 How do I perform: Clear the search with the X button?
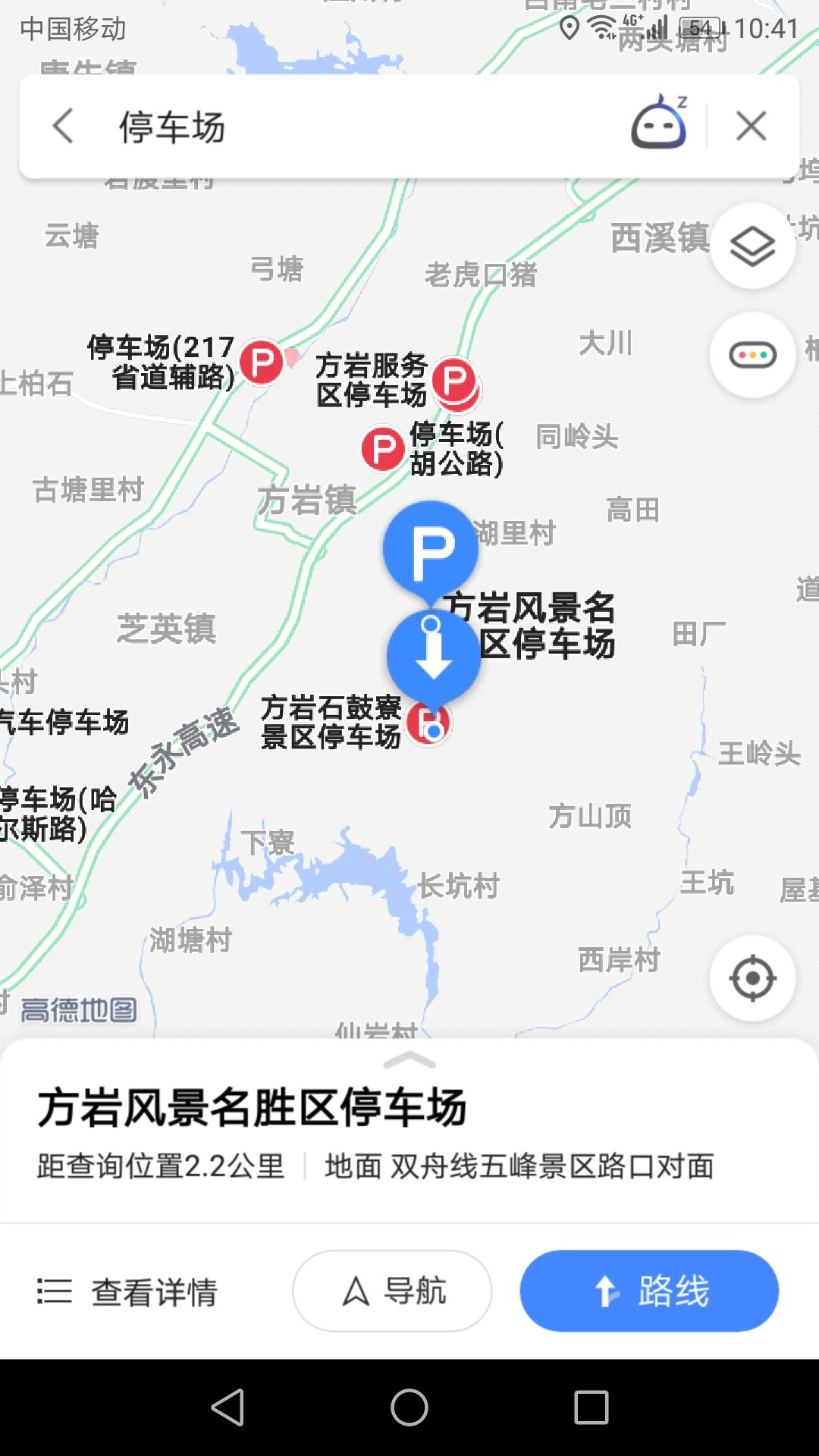[x=751, y=126]
